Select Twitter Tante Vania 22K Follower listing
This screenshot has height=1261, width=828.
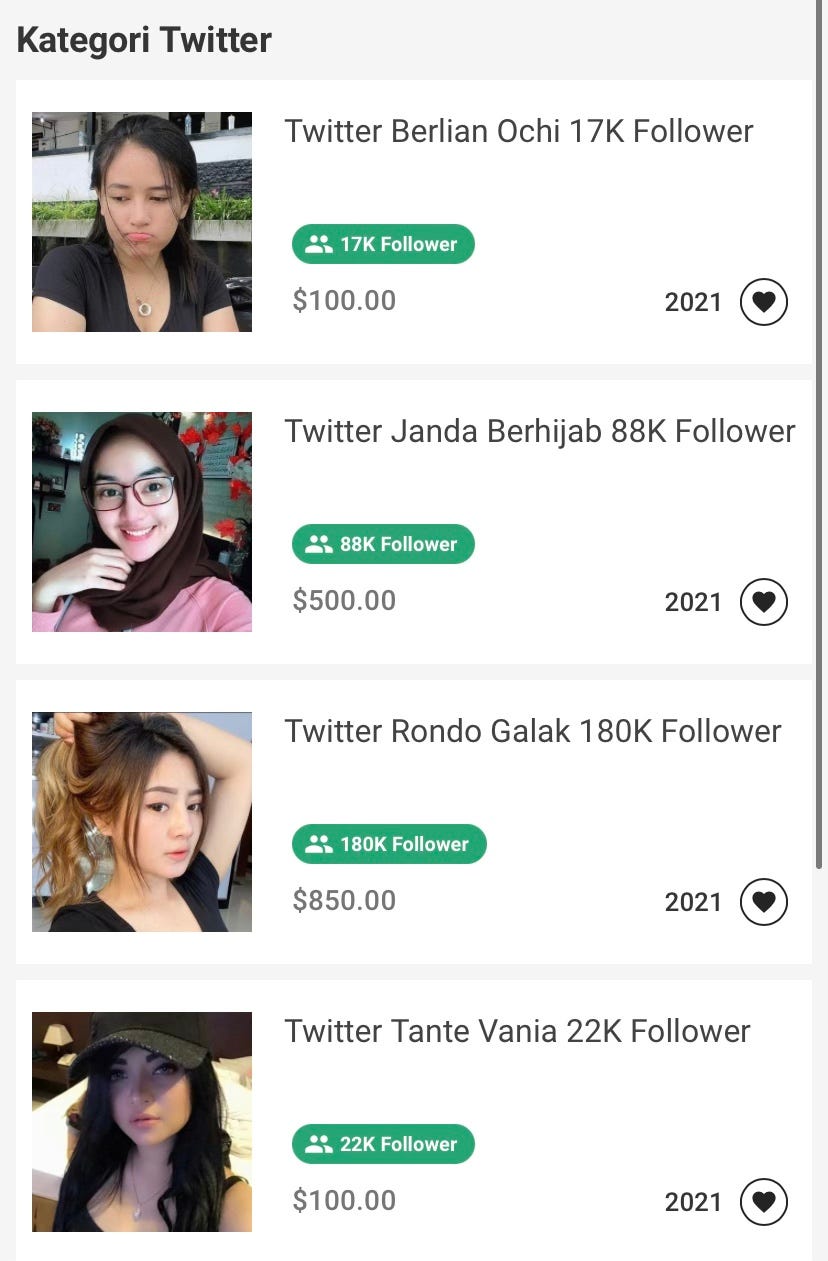[x=517, y=1031]
